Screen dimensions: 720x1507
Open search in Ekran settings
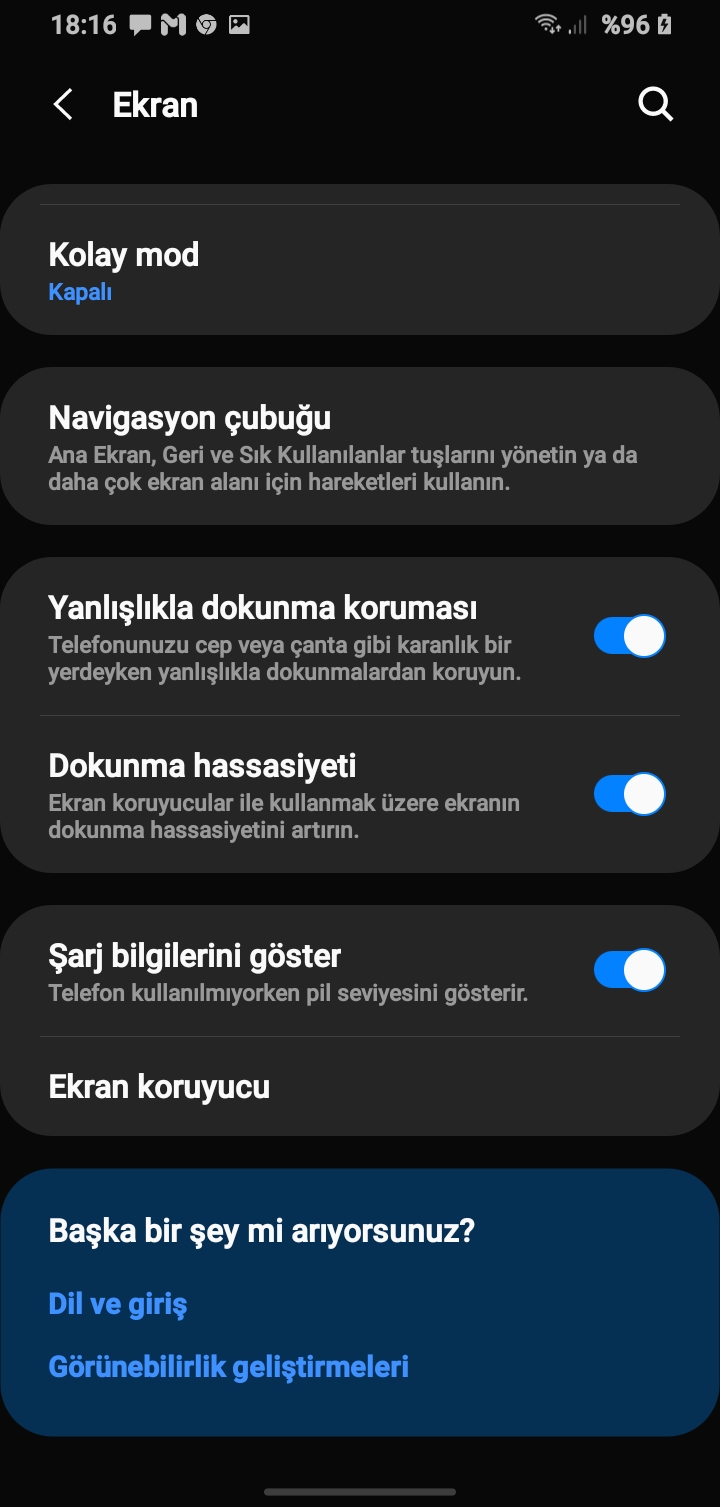click(x=655, y=105)
